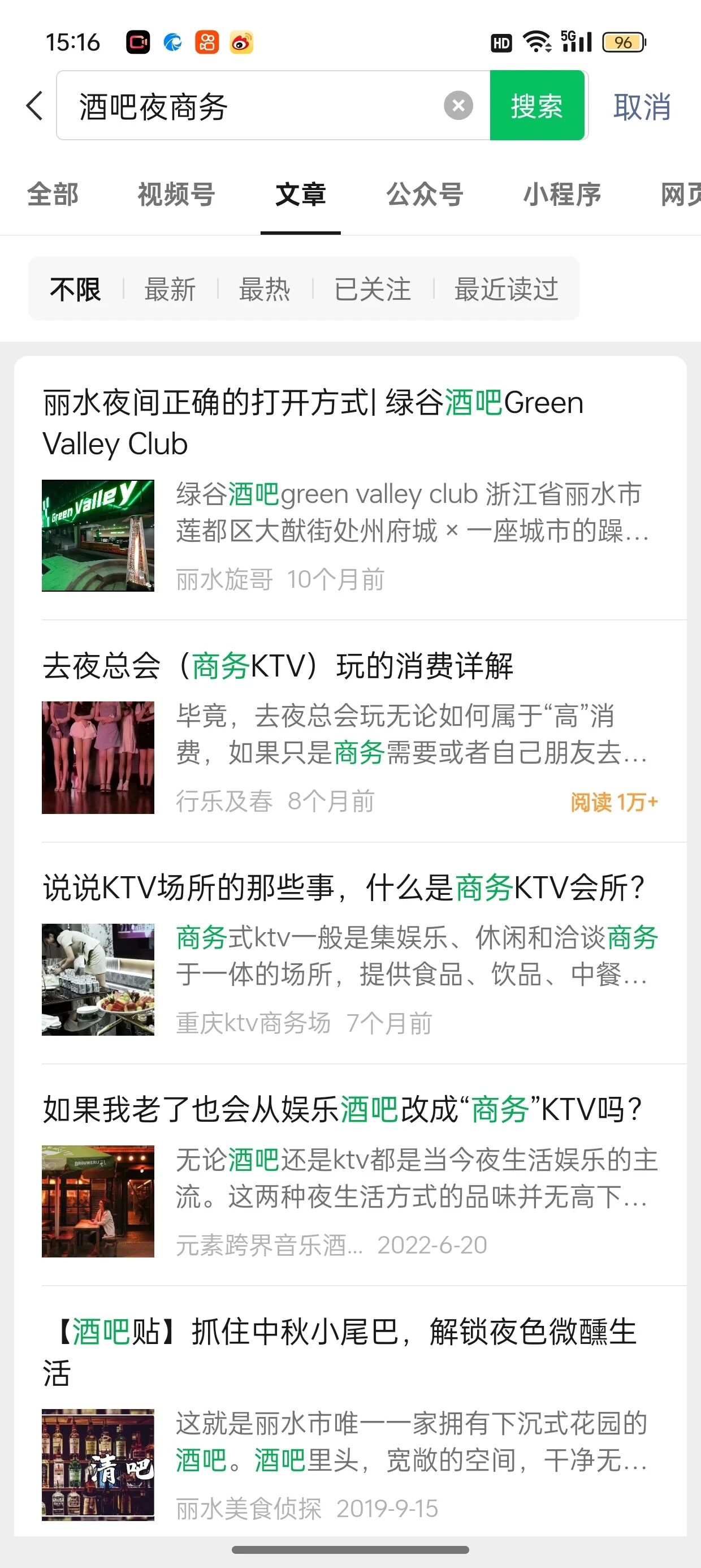The width and height of the screenshot is (701, 1568).
Task: Read the 什么是商务KTV会所 article
Action: point(344,888)
